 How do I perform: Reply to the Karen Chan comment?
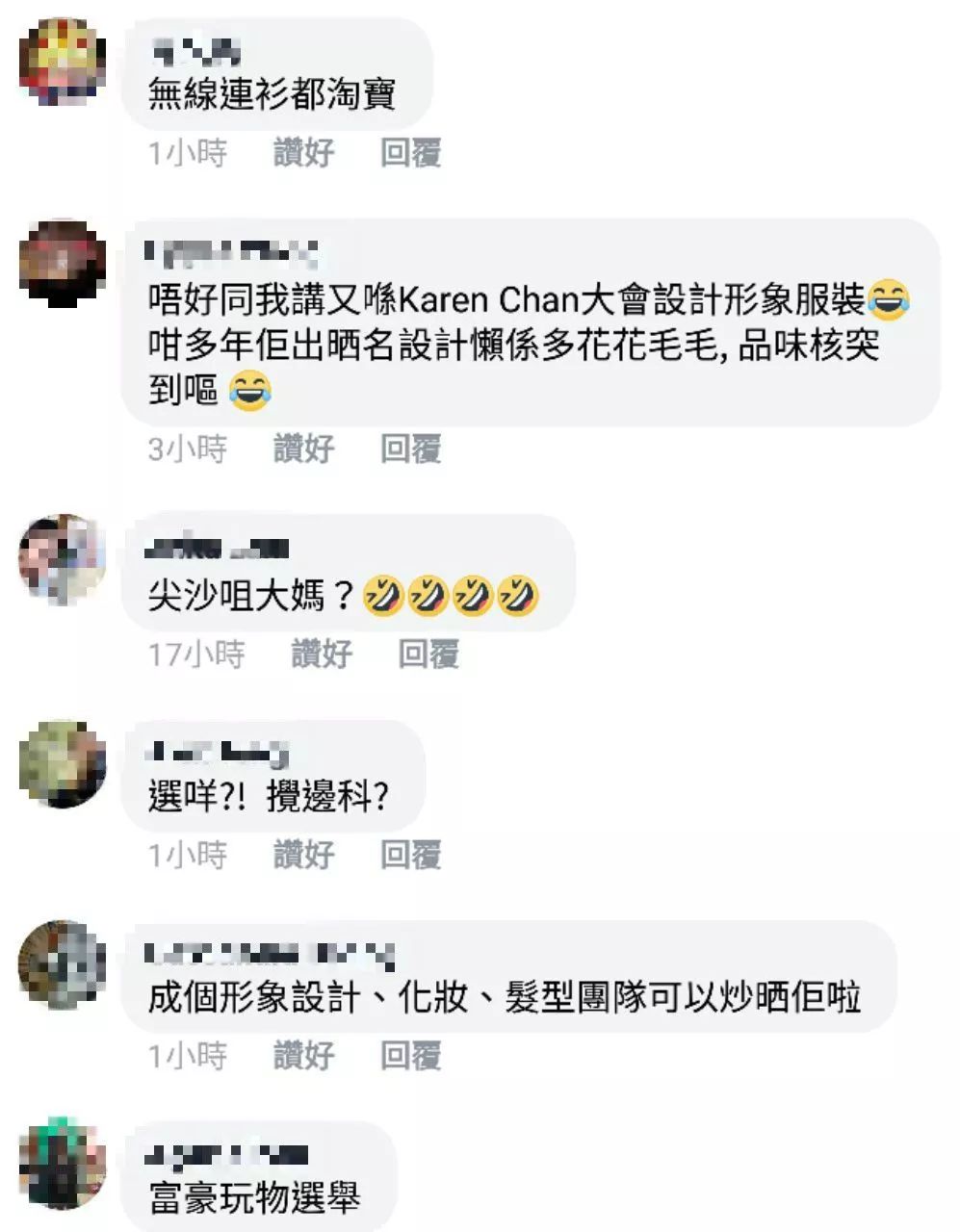click(x=410, y=449)
